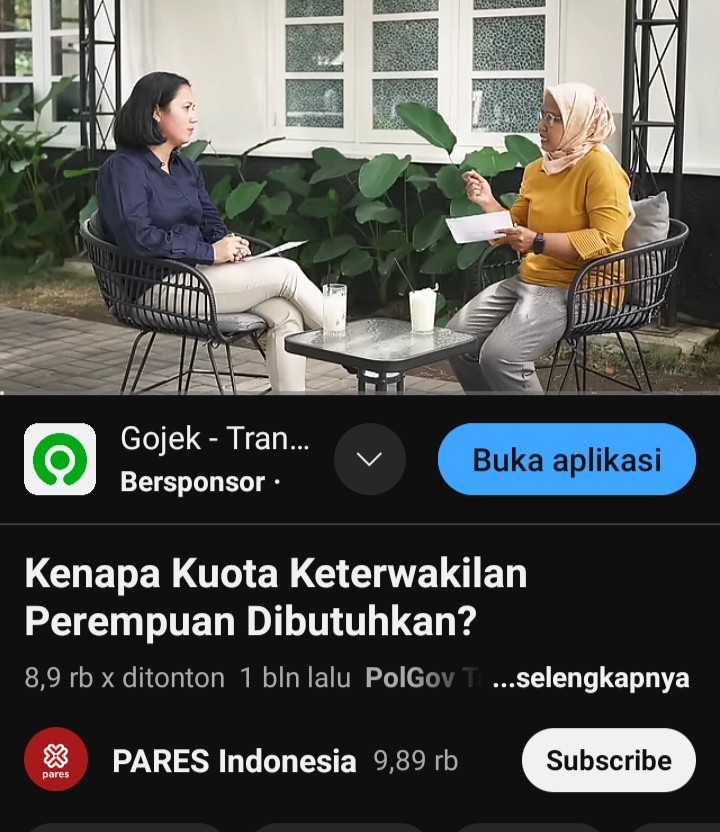Subscribe to PARES Indonesia
The image size is (720, 832).
[x=608, y=761]
